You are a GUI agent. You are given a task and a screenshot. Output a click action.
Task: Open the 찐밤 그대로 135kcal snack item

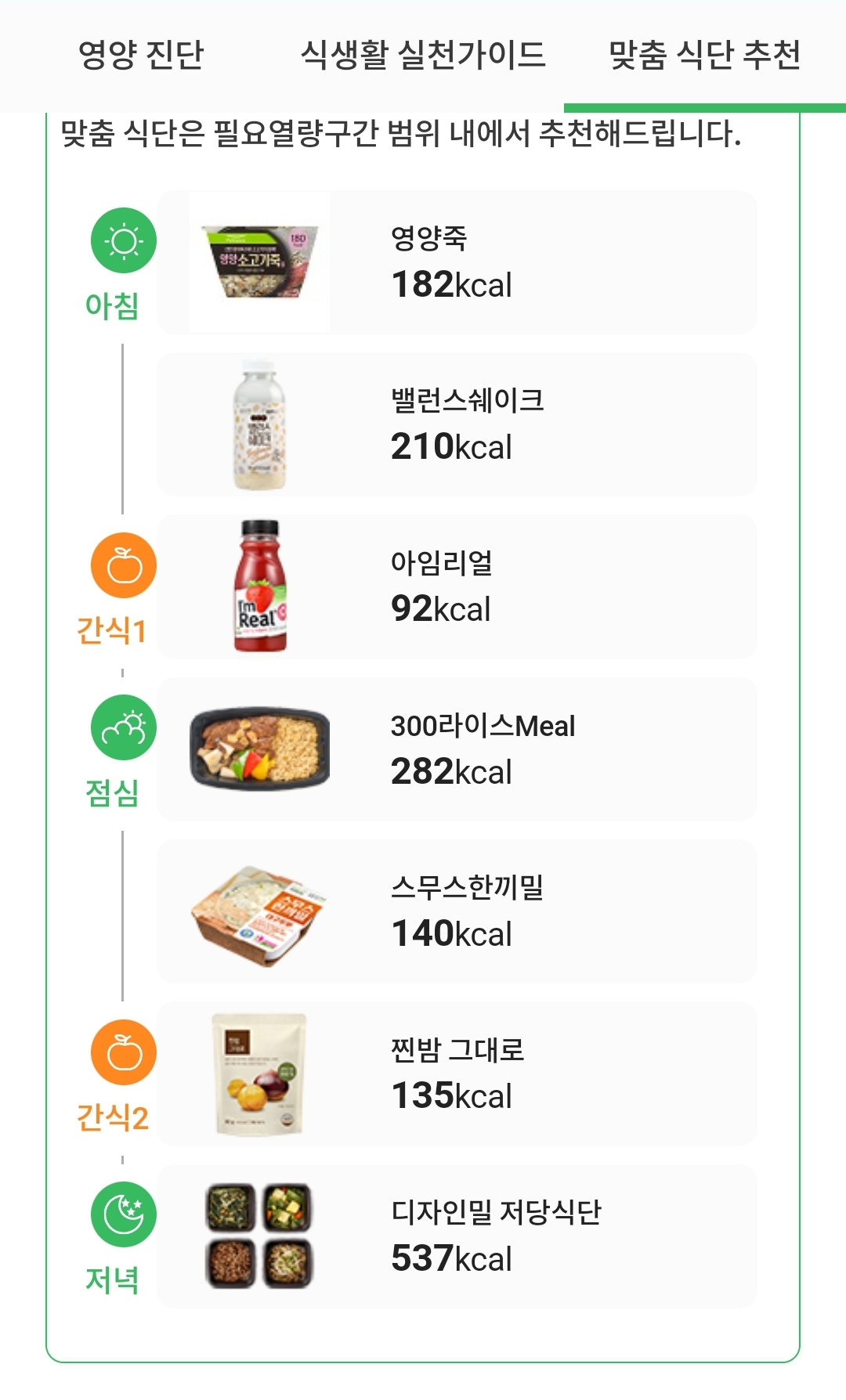coord(457,1073)
